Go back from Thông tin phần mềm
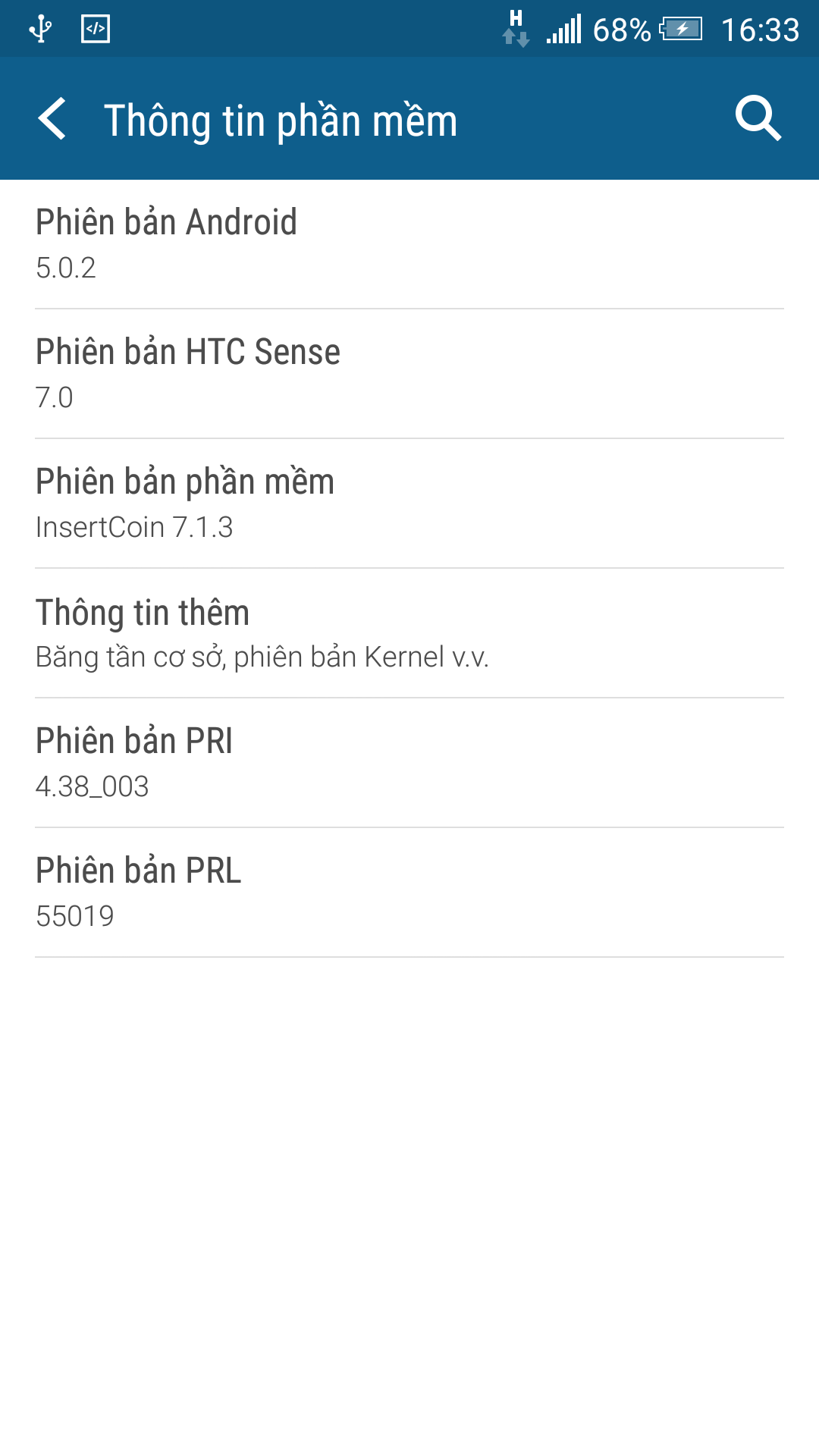The height and width of the screenshot is (1456, 819). (52, 119)
